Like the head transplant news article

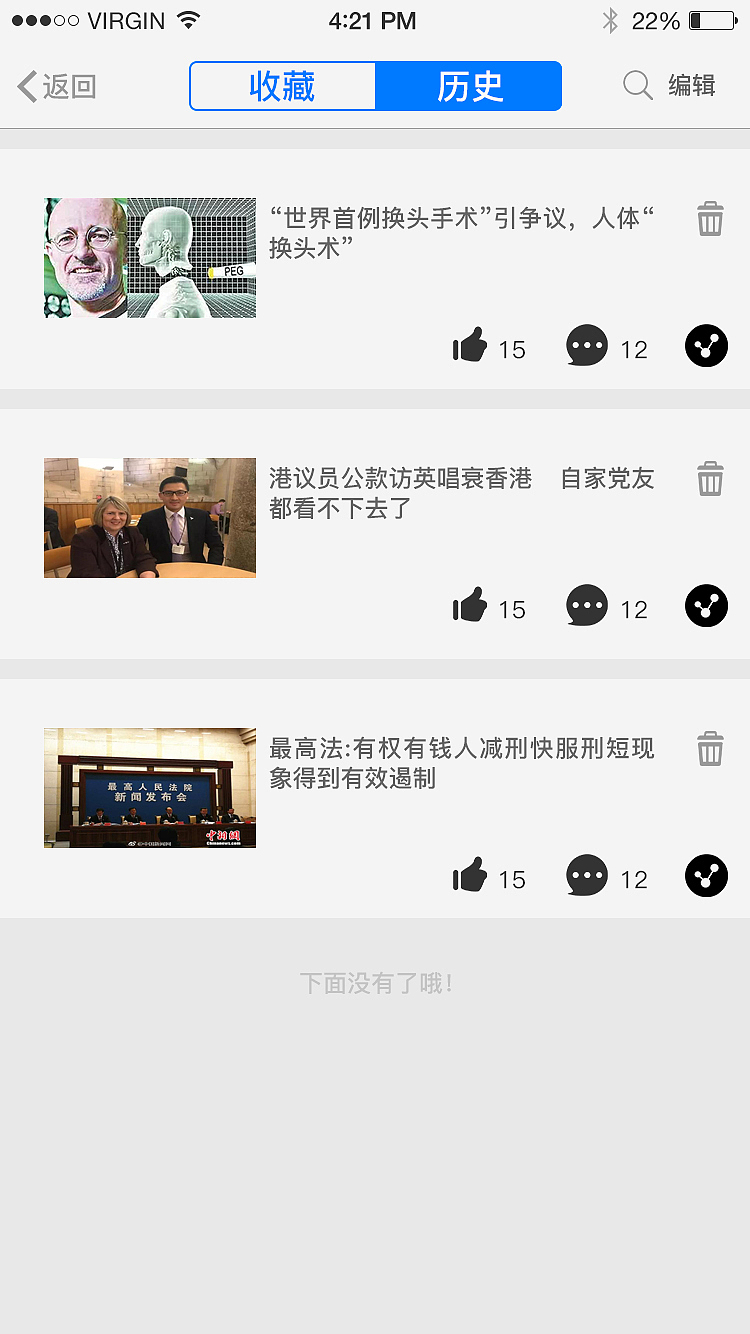pyautogui.click(x=470, y=345)
